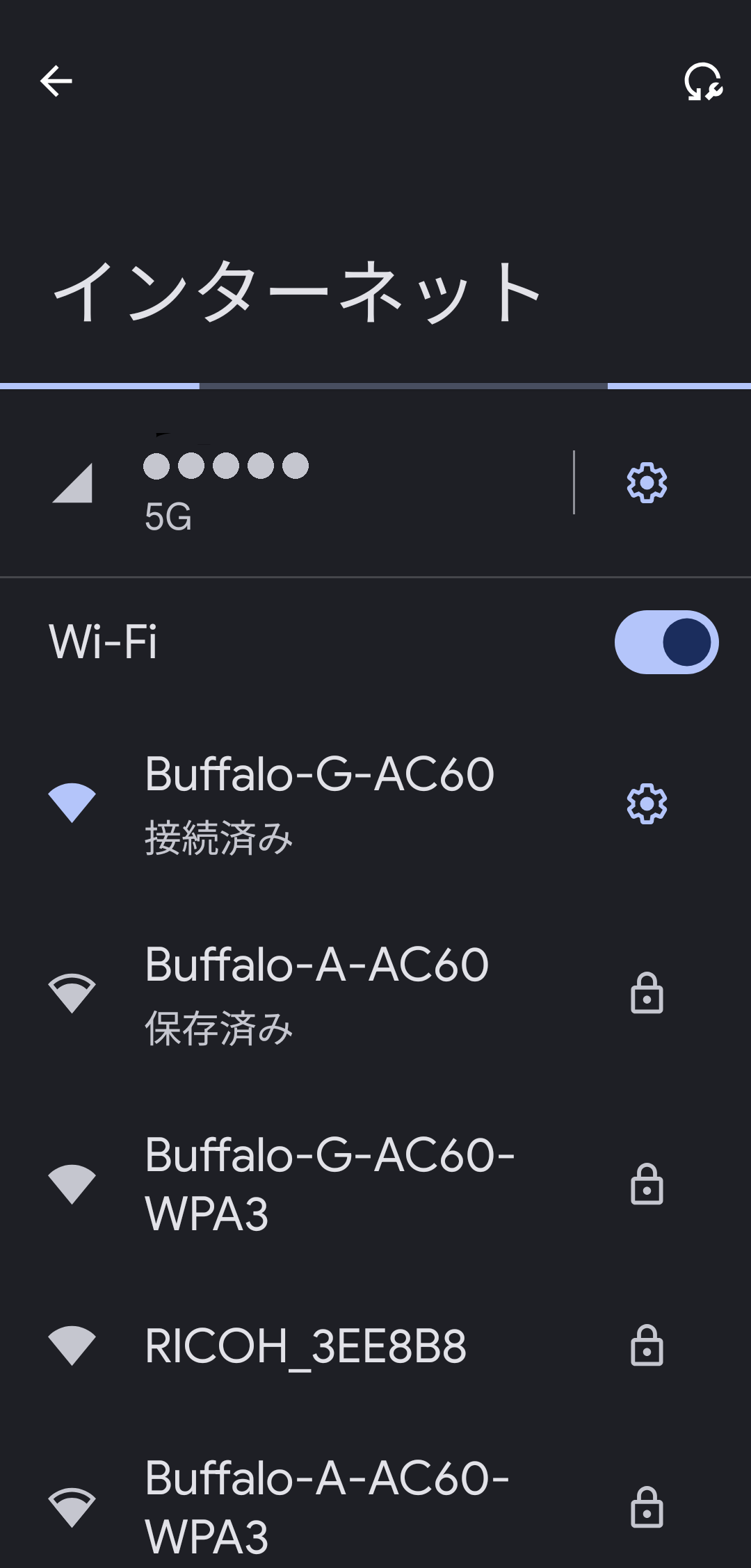The width and height of the screenshot is (751, 1568).
Task: Go back using the top-left arrow
Action: click(x=56, y=81)
